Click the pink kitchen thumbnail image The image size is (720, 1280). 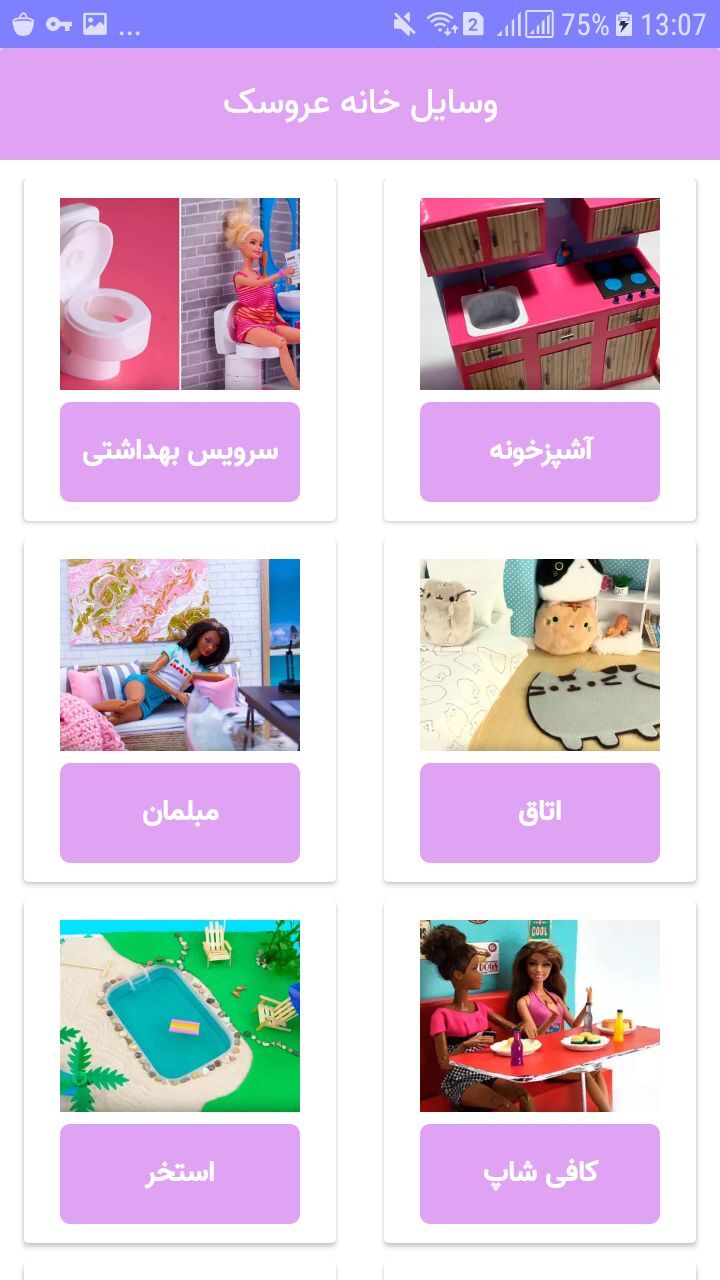[x=540, y=293]
